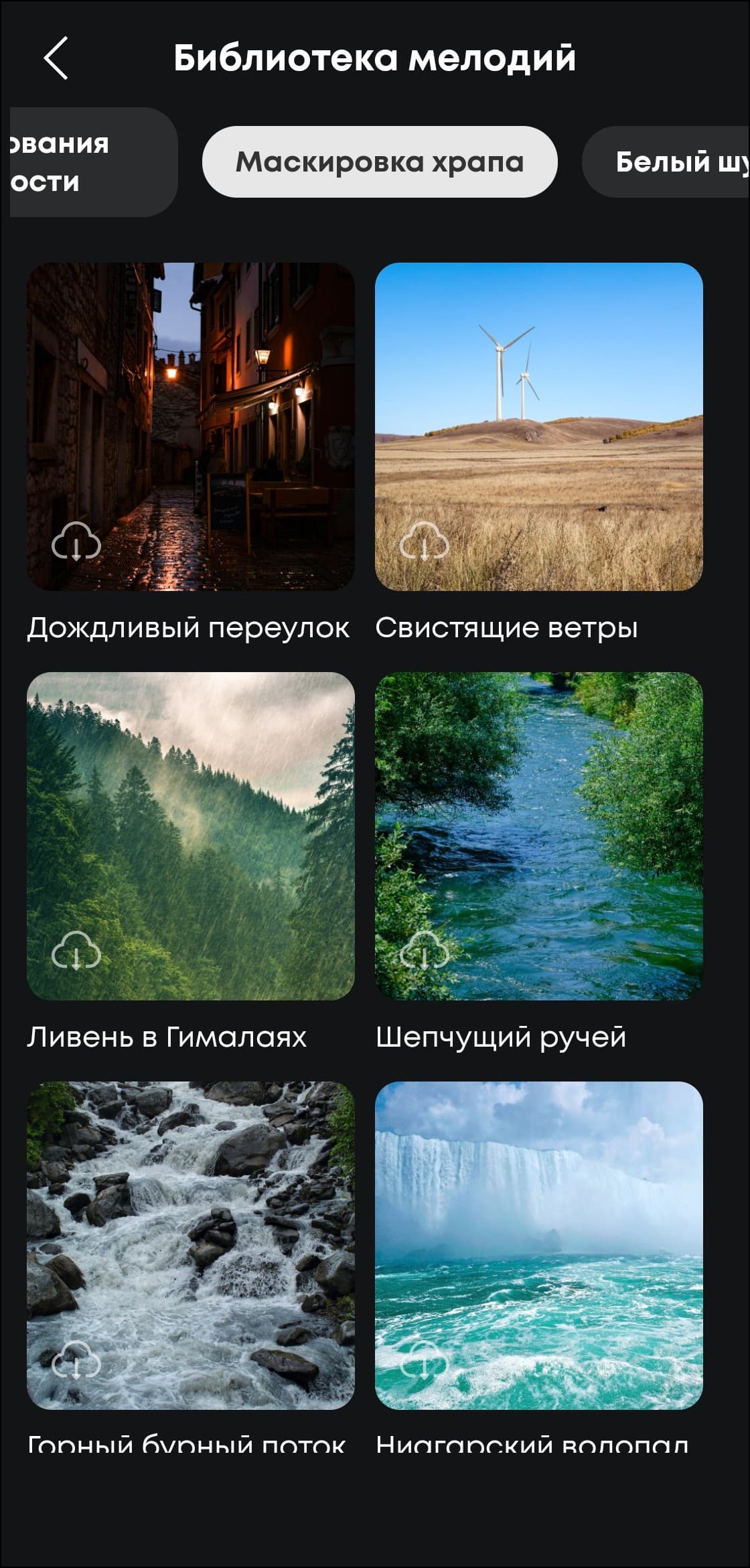Open the partially hidden category ending in «ости»
The height and width of the screenshot is (1568, 750).
click(90, 162)
